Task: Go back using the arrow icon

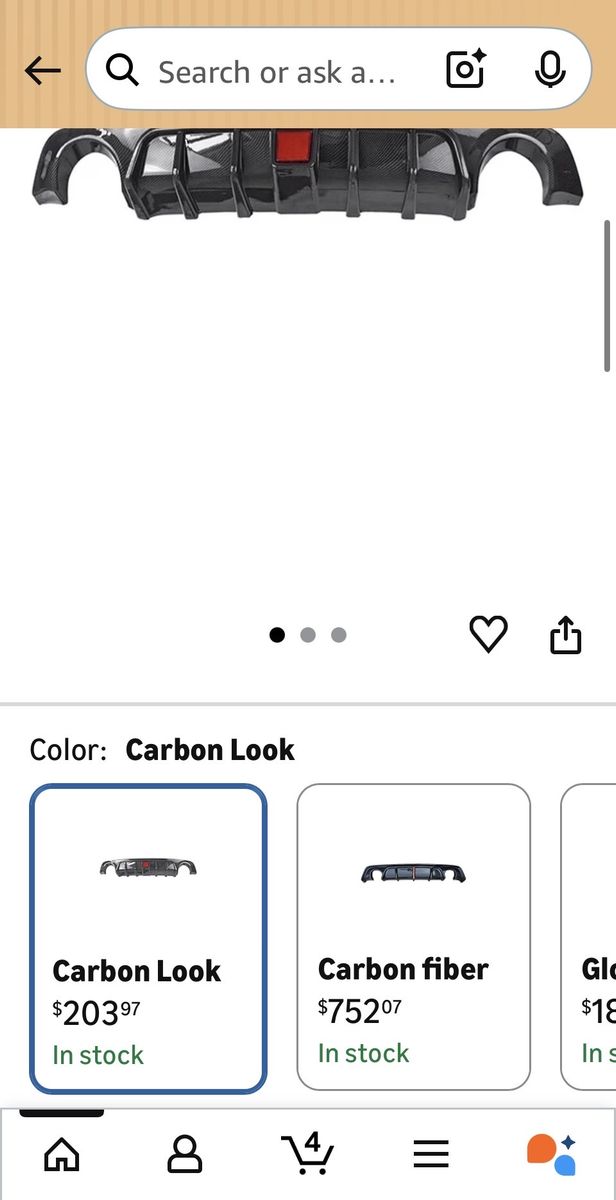Action: click(42, 71)
